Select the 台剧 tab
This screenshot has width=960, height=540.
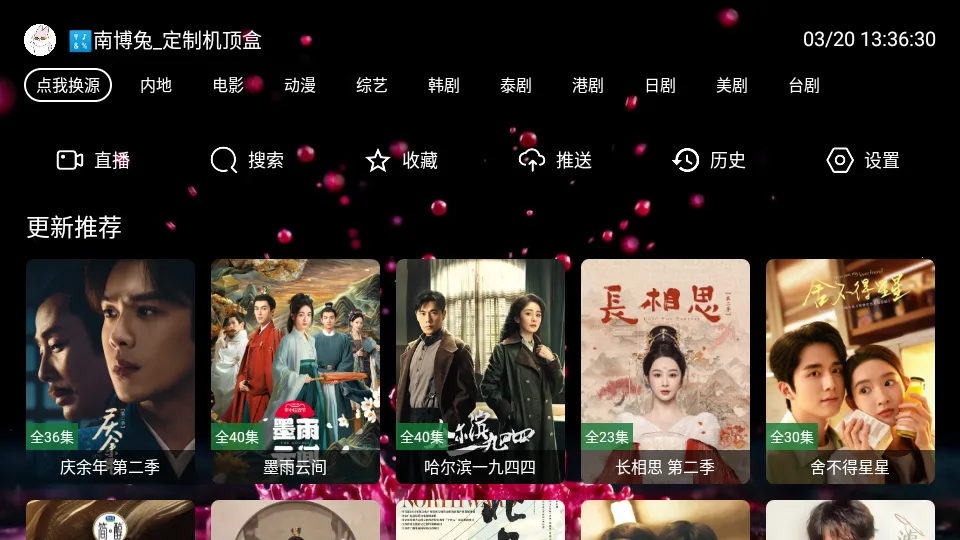point(804,85)
